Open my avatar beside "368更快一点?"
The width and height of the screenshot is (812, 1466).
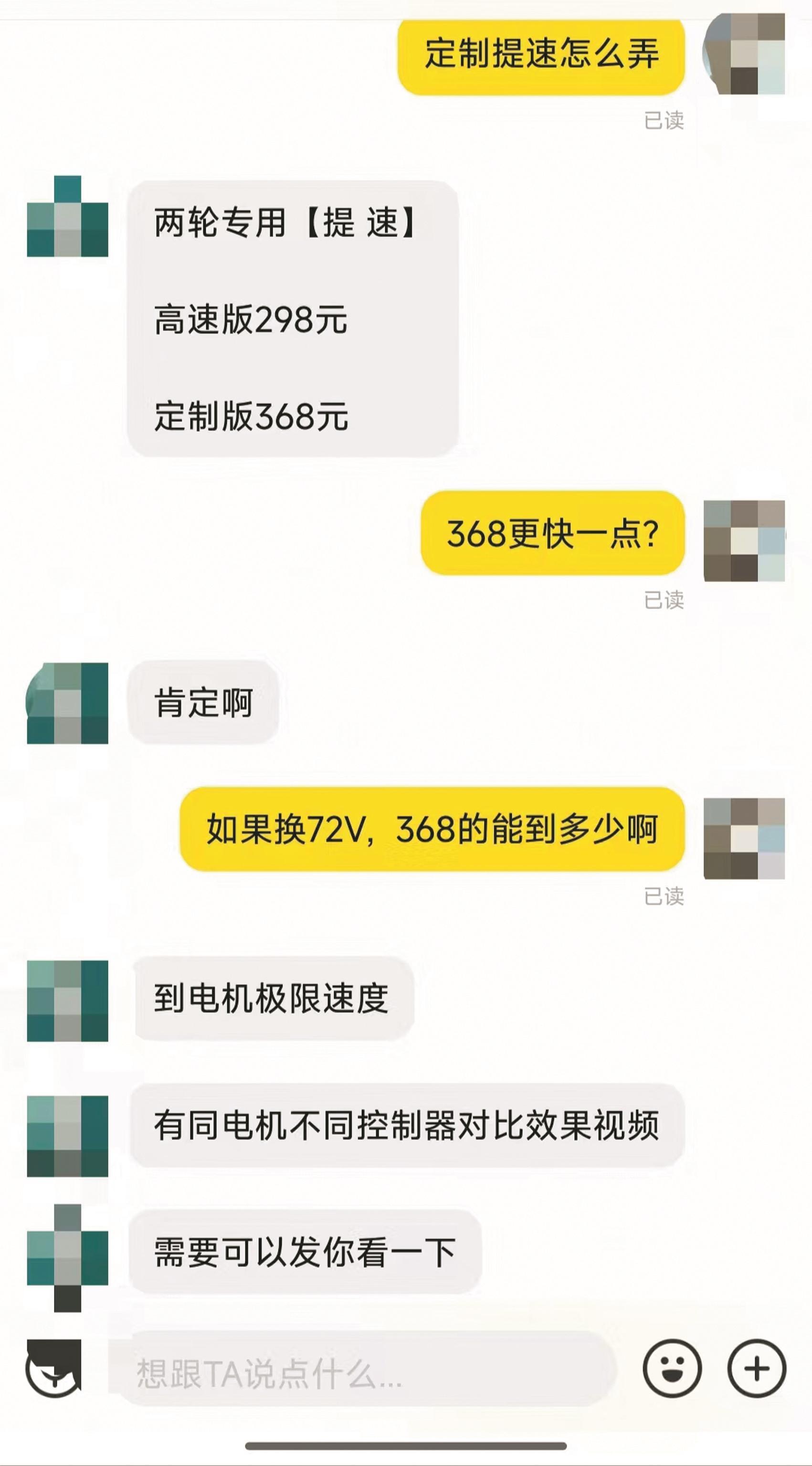pos(744,541)
